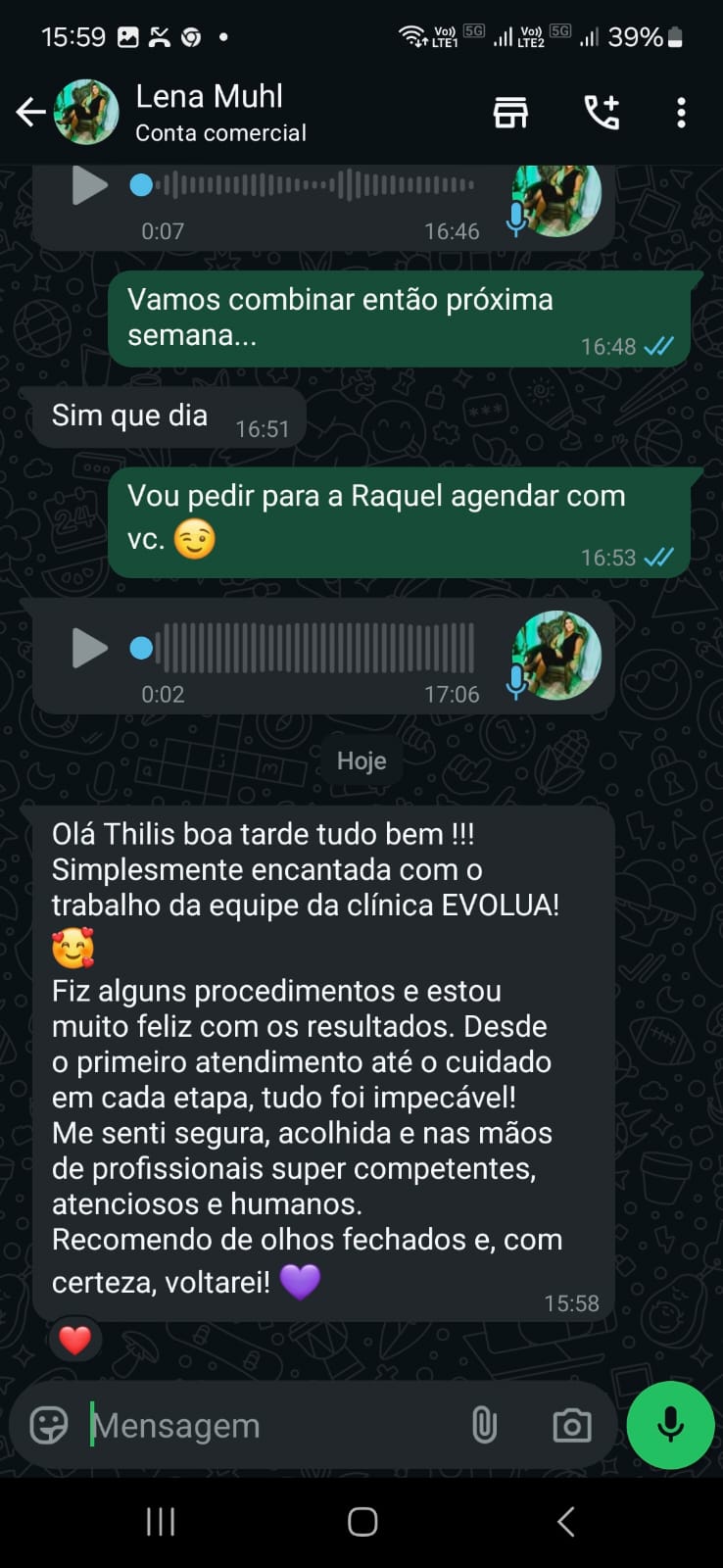Open the business catalog storefront icon
Screen dimensions: 723x1568
[509, 113]
